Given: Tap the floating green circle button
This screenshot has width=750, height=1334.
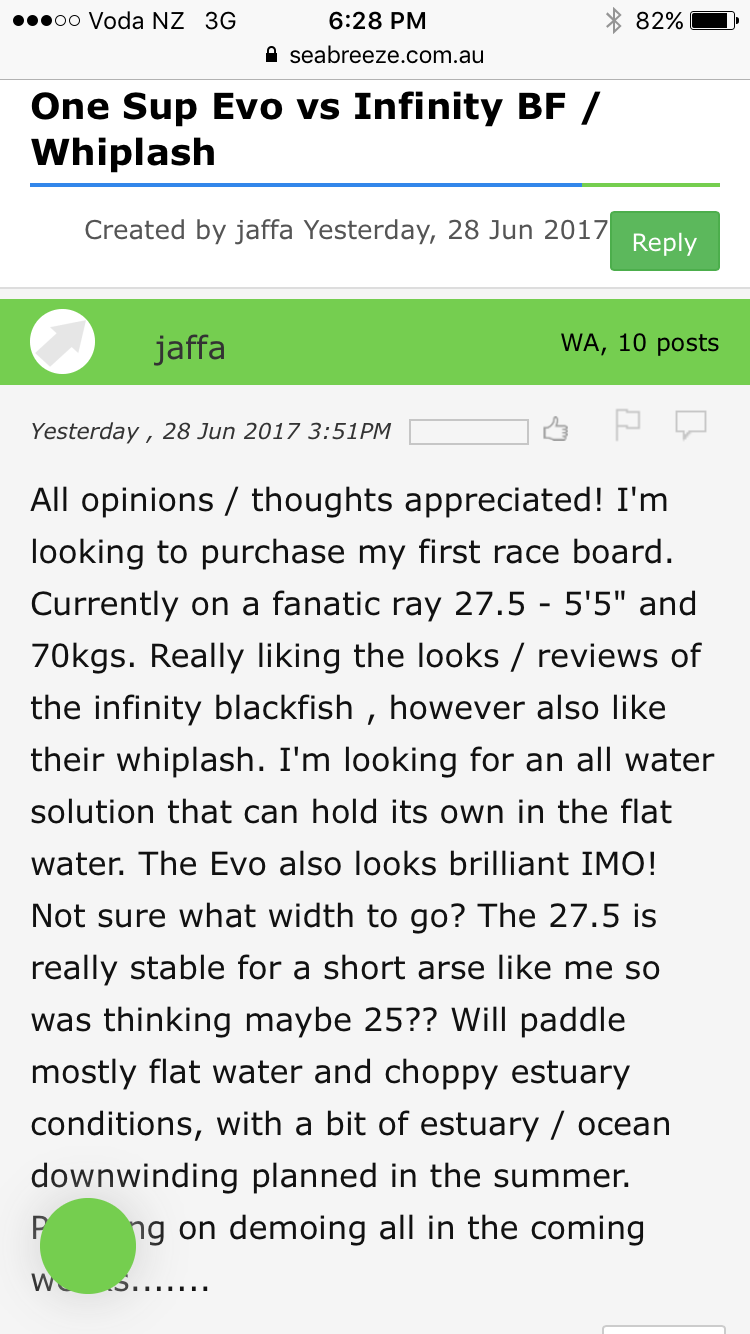Looking at the screenshot, I should click(88, 1246).
